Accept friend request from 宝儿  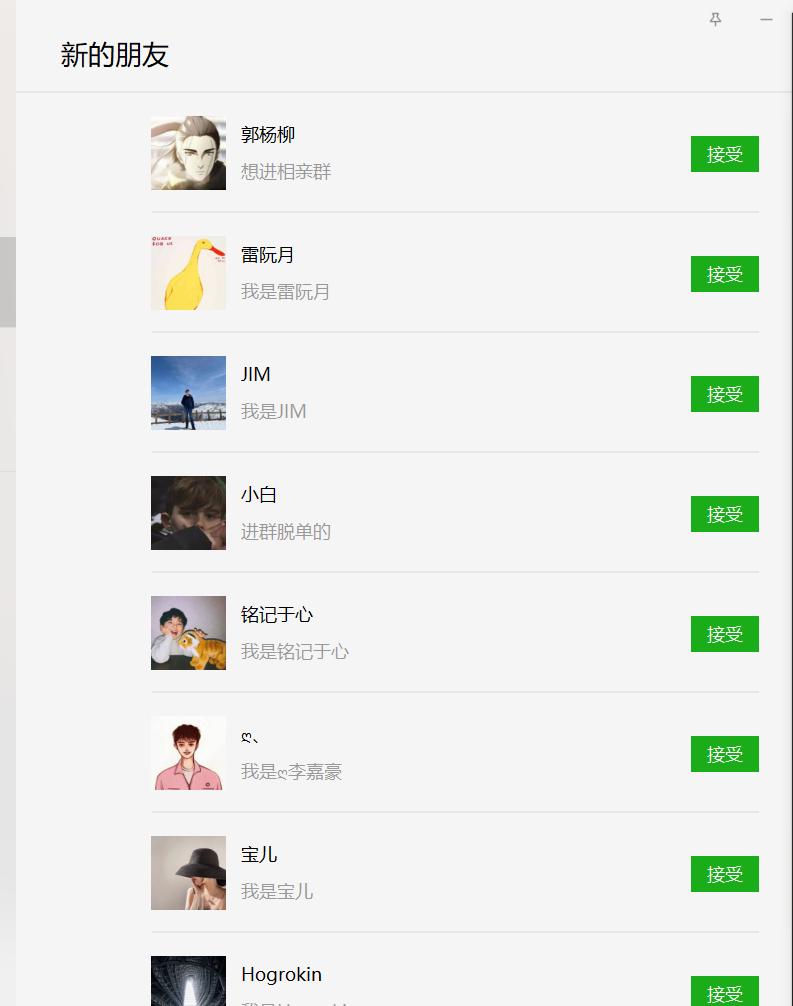[724, 874]
